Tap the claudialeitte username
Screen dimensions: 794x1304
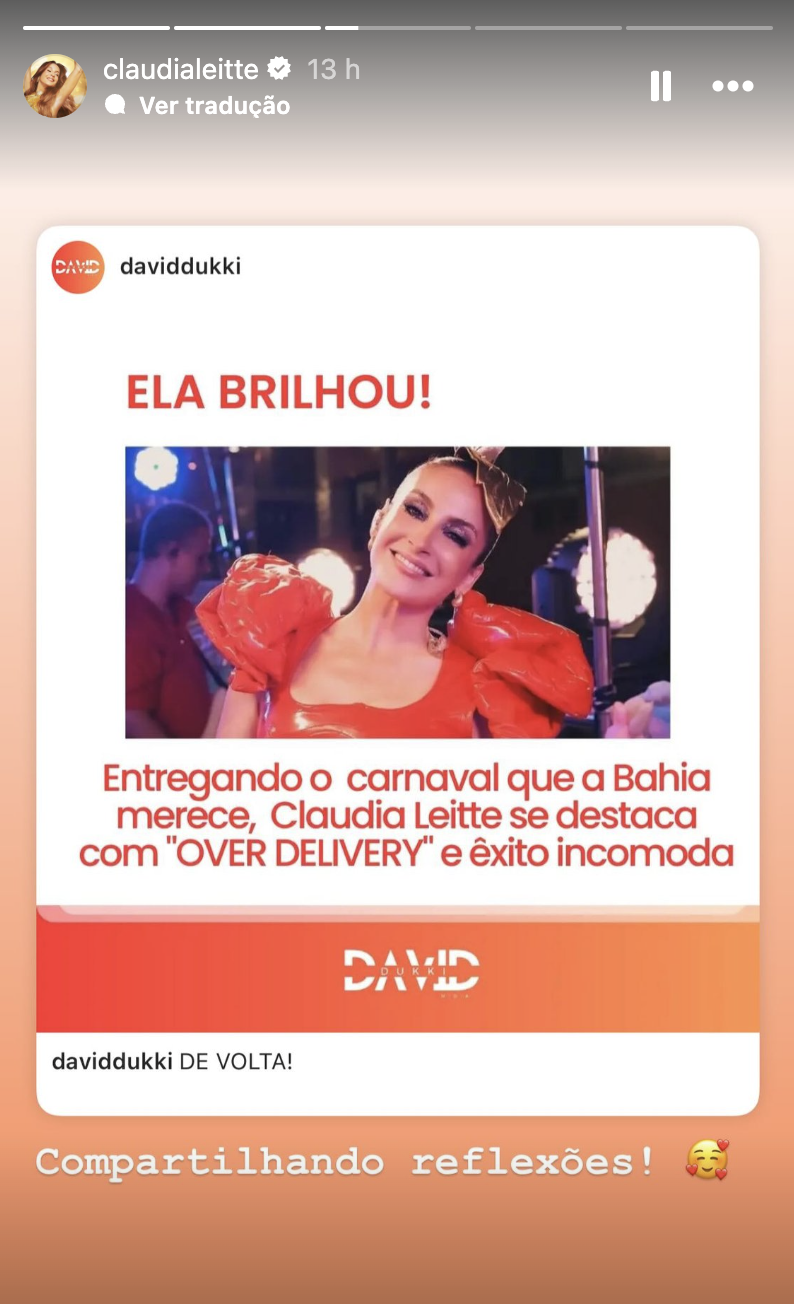click(x=181, y=69)
